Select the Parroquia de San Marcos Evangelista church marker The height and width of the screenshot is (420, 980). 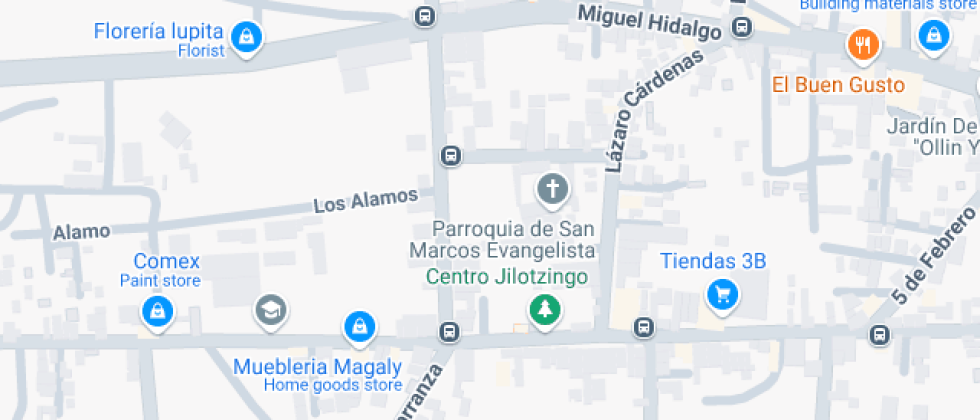(551, 187)
